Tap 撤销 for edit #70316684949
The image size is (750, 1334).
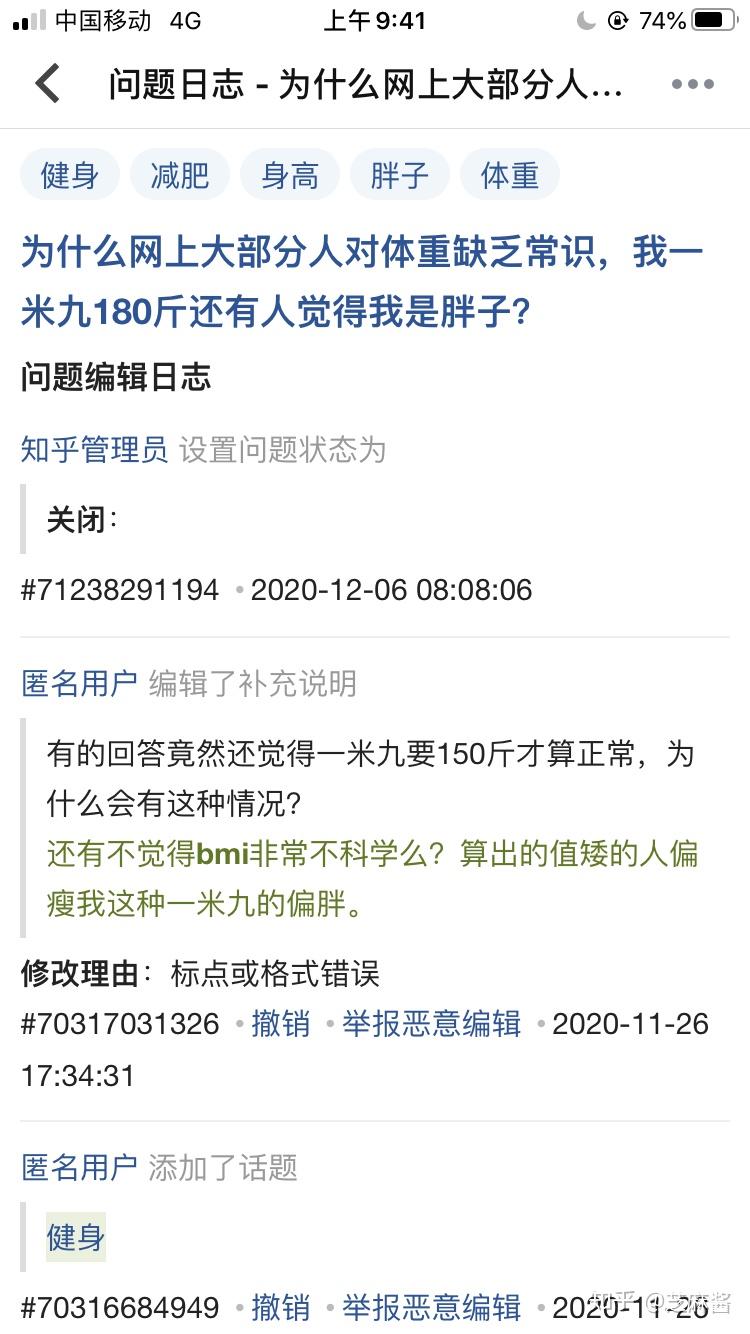point(281,1307)
